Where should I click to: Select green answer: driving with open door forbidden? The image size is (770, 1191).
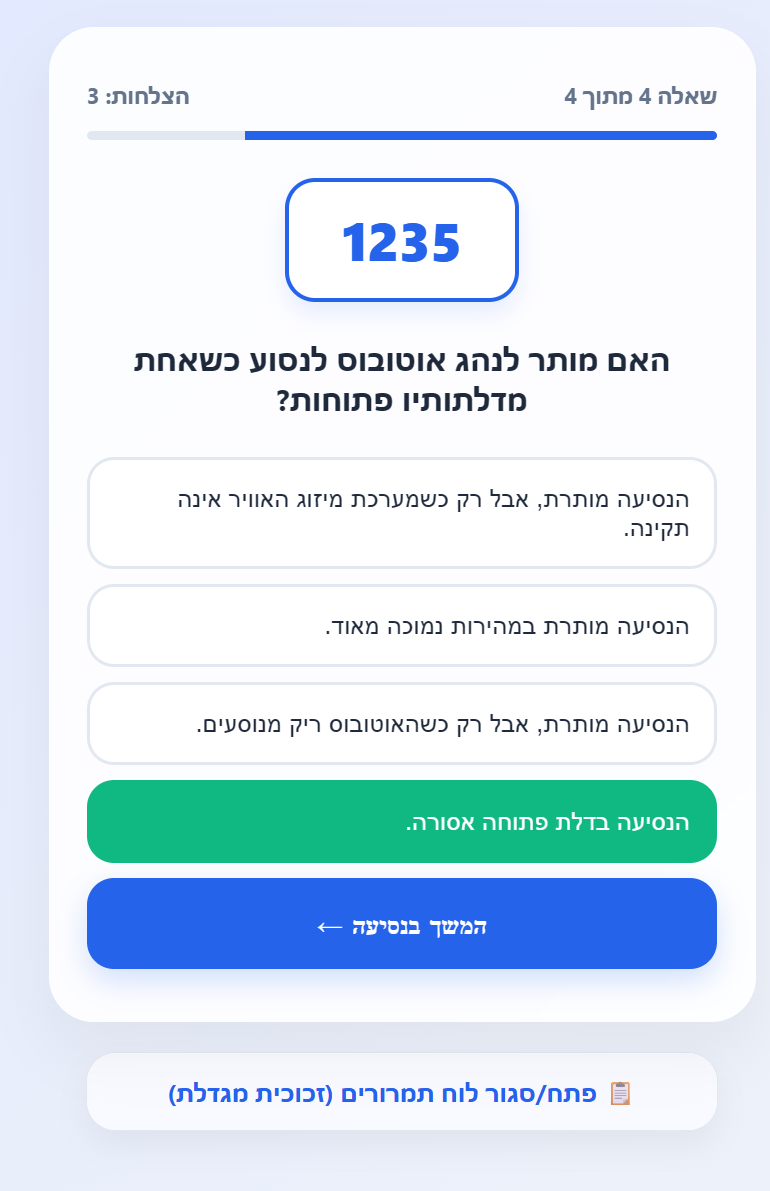[401, 821]
